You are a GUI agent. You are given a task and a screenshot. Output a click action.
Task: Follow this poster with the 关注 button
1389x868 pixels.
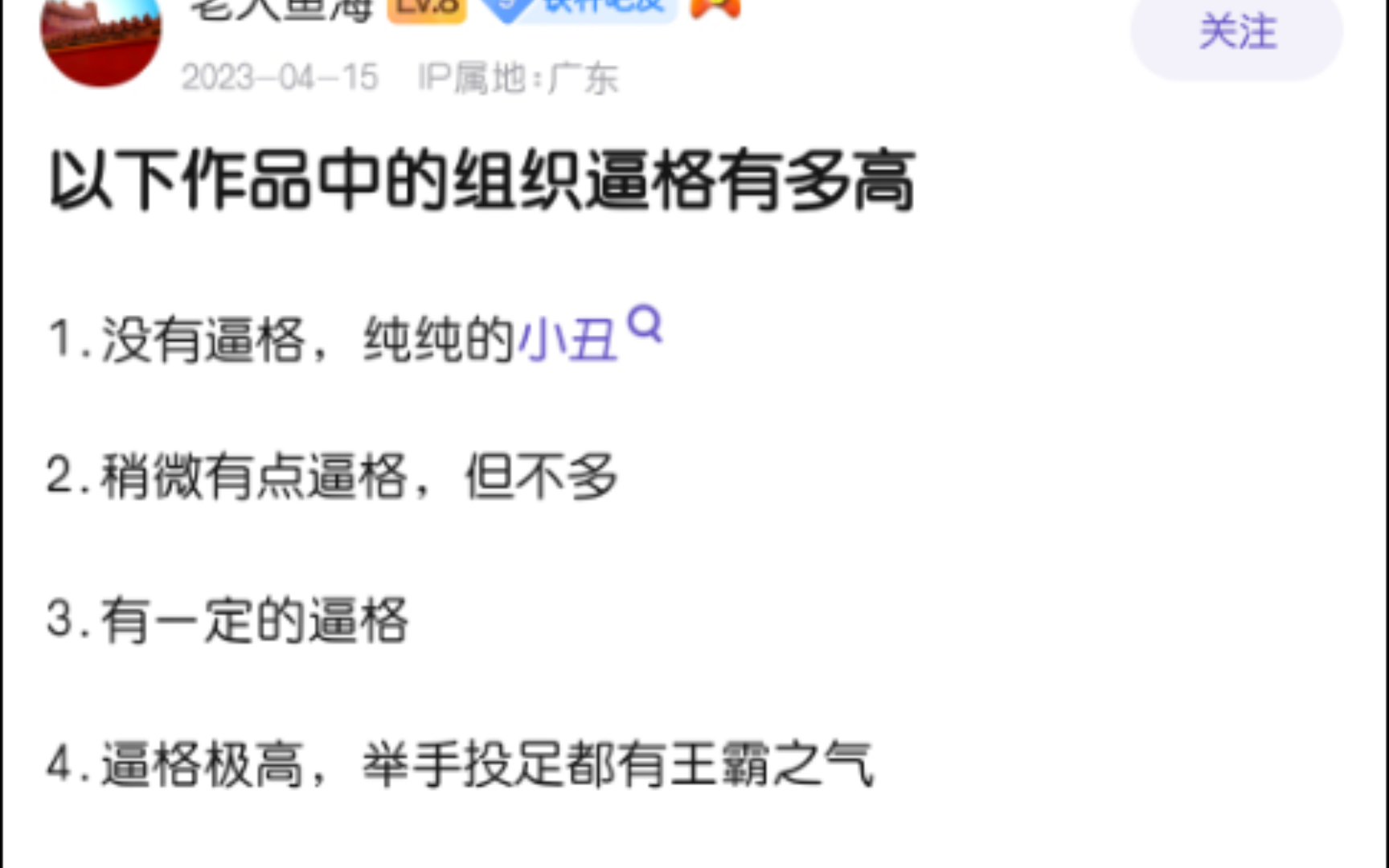1236,34
